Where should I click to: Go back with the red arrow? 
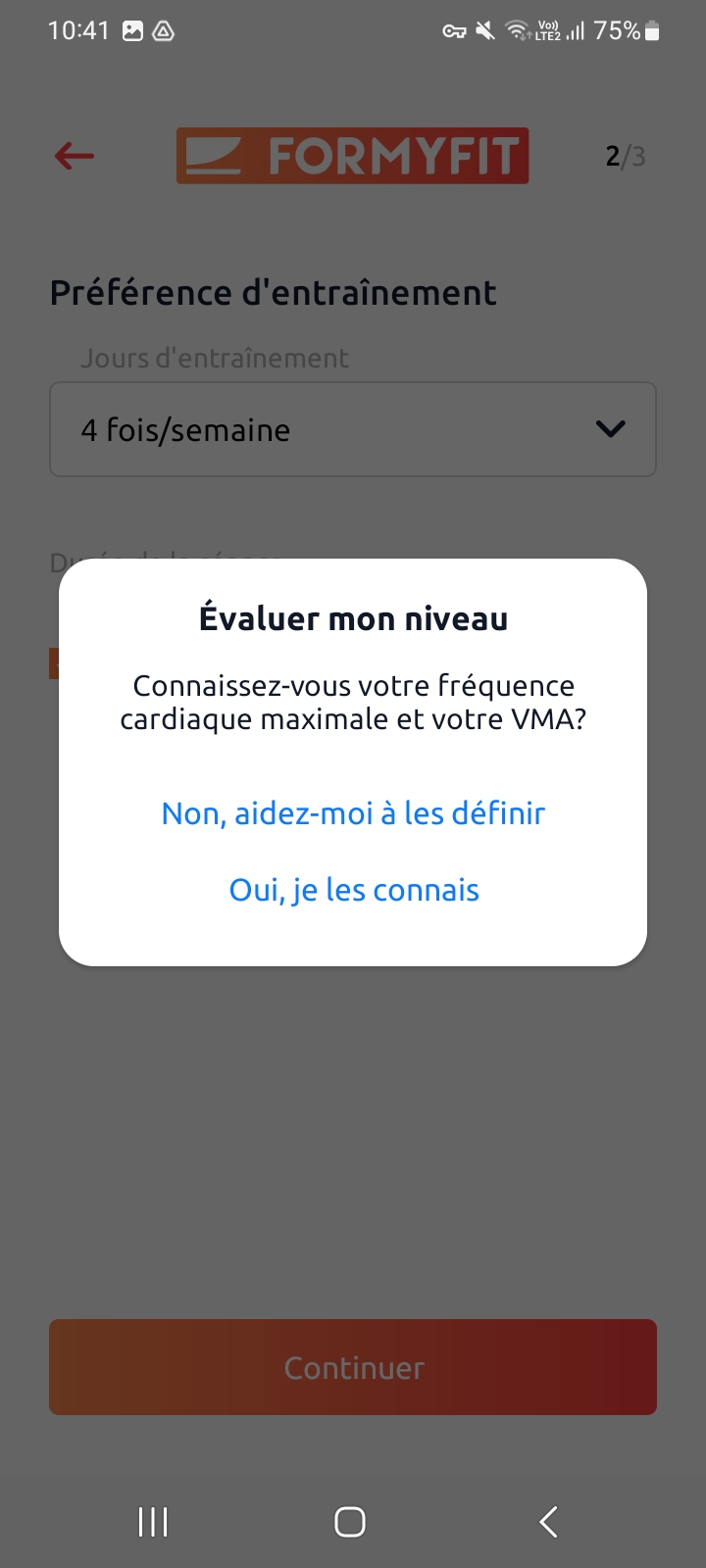[x=75, y=156]
